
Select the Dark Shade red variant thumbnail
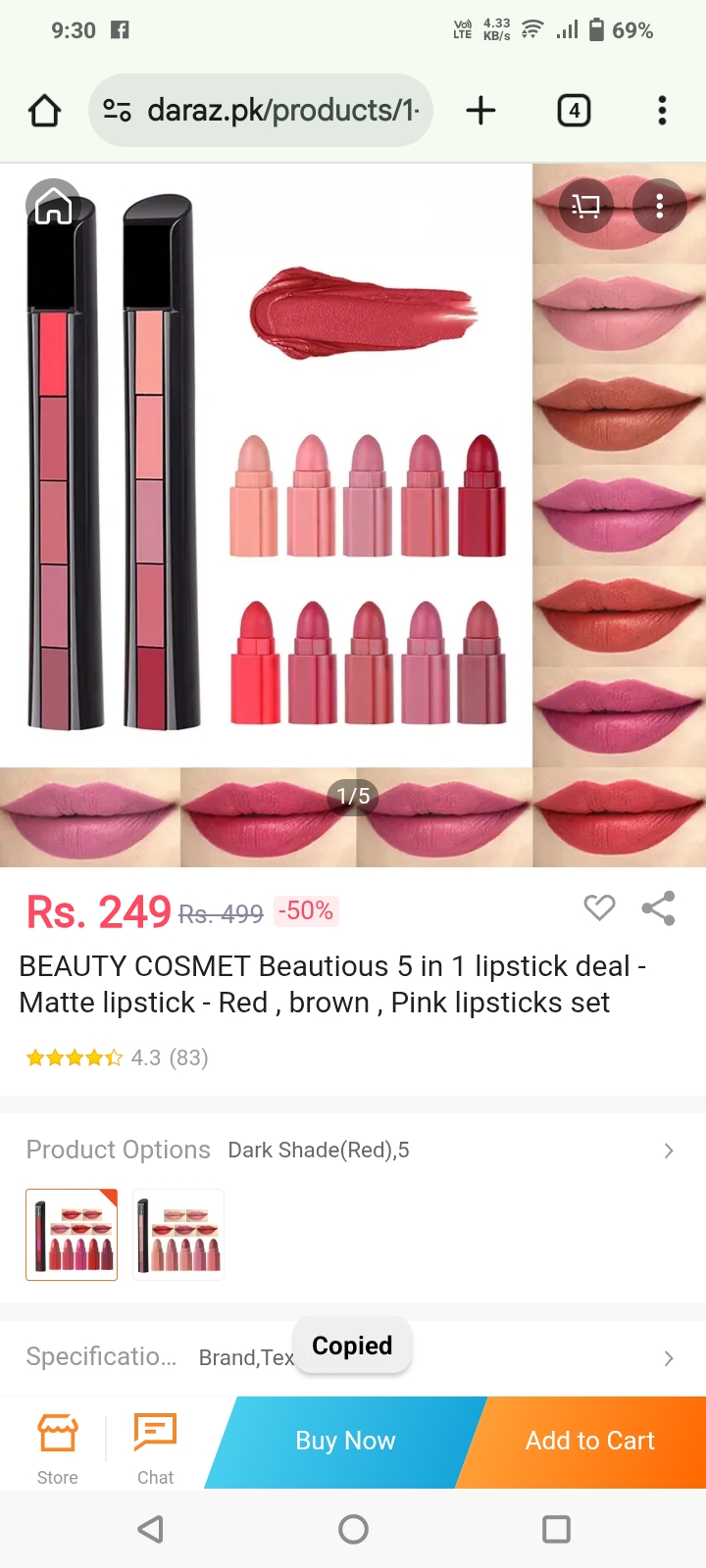tap(72, 1235)
